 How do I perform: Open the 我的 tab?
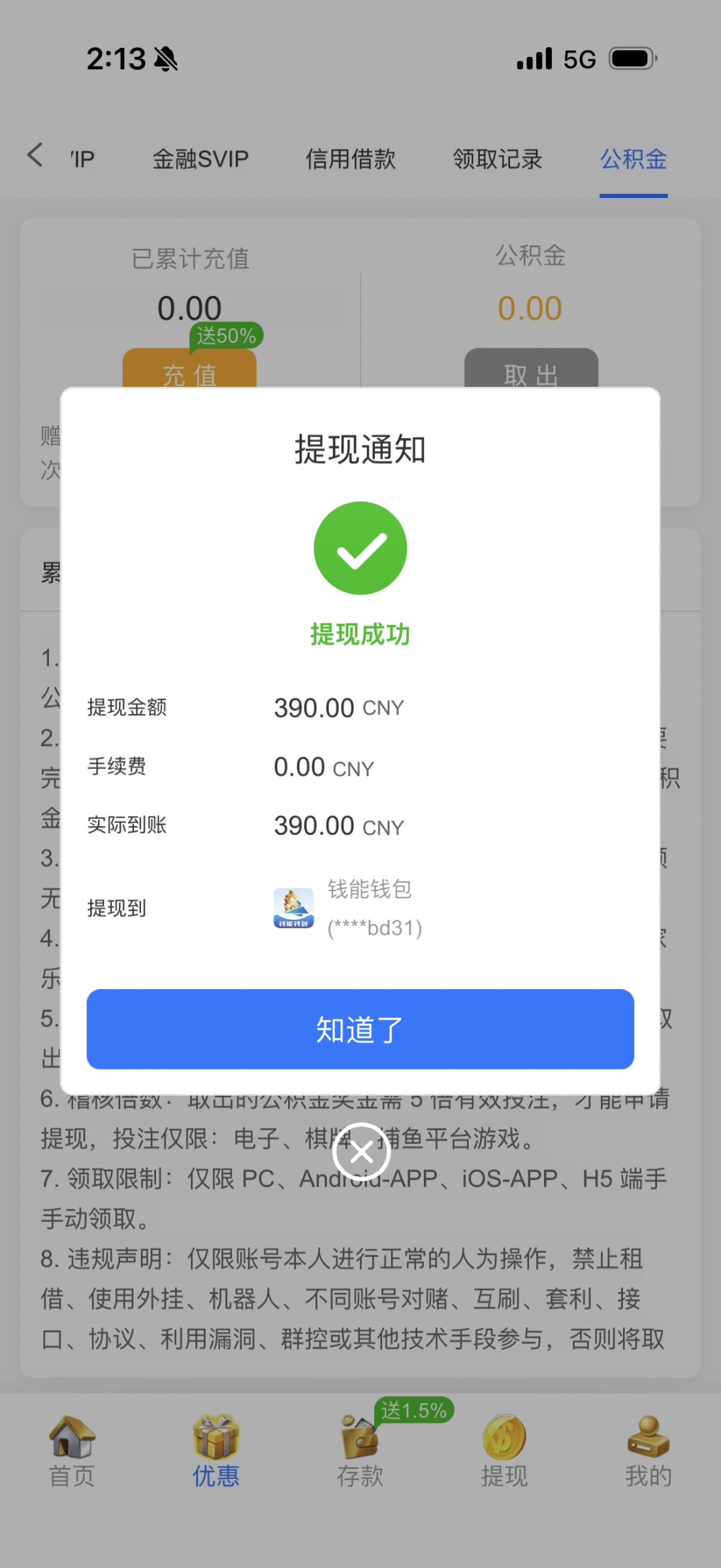[648, 1451]
